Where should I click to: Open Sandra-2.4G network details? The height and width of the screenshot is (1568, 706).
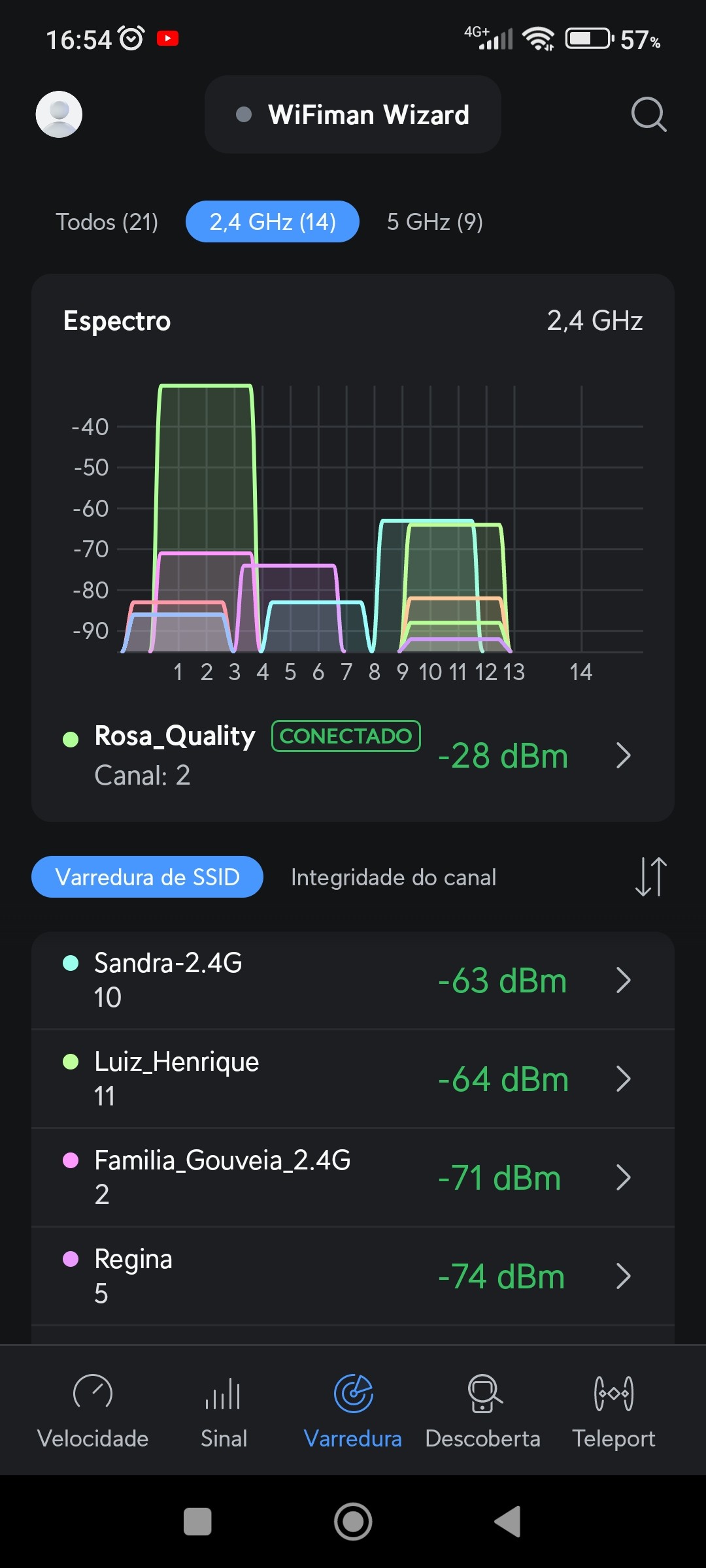[x=353, y=980]
